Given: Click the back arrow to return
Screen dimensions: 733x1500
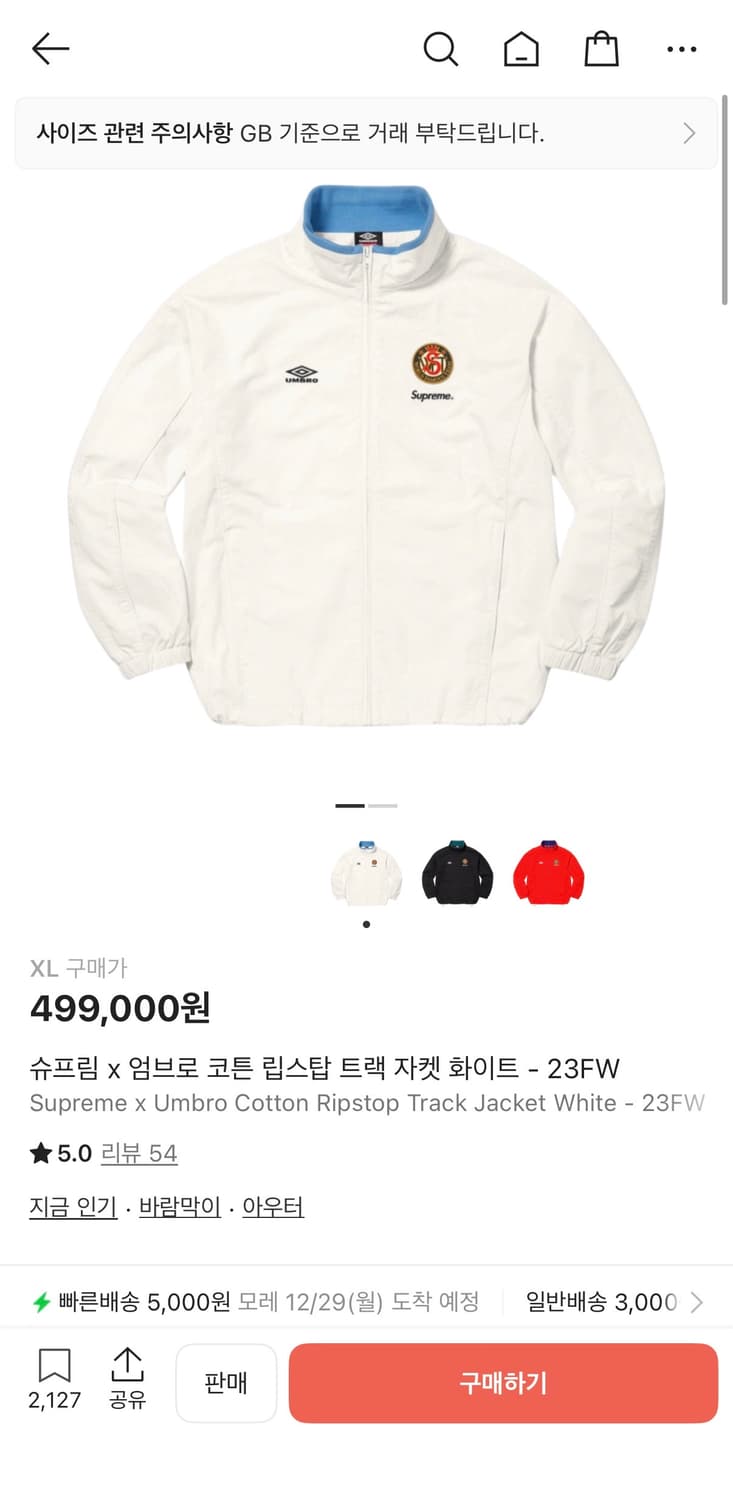Looking at the screenshot, I should pos(49,47).
